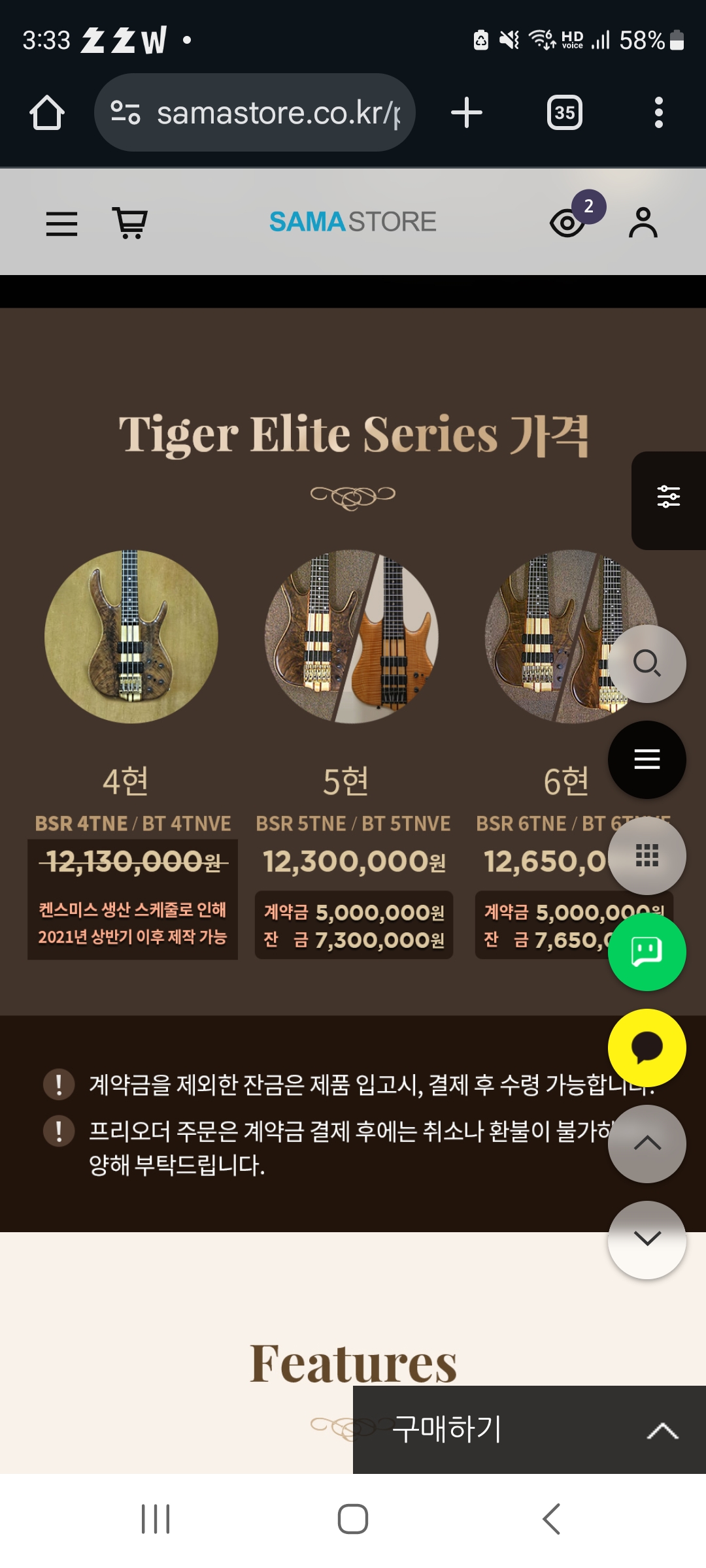Open the store hamburger menu
Viewport: 706px width, 1568px height.
(x=61, y=223)
